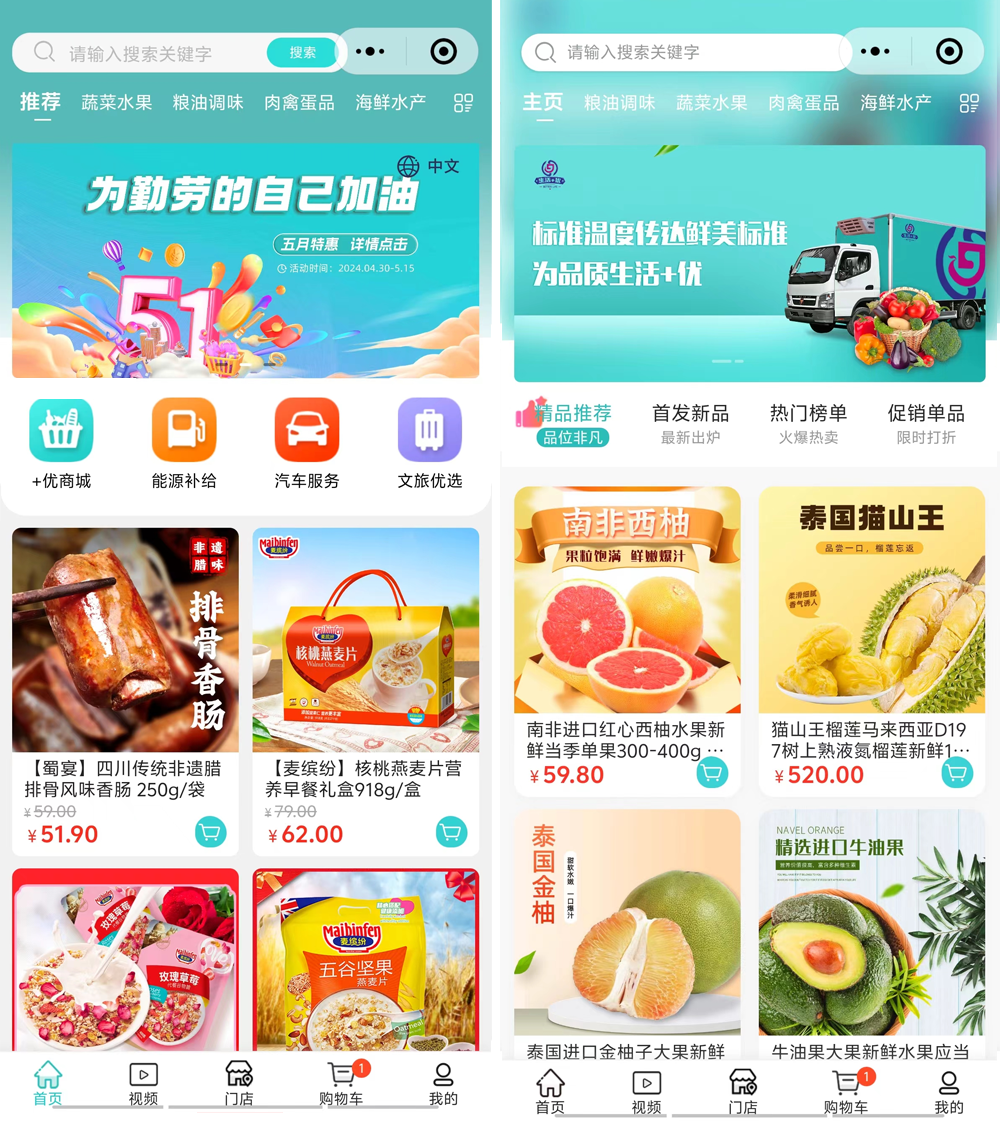
Task: Select the 促销单品 section
Action: point(926,423)
